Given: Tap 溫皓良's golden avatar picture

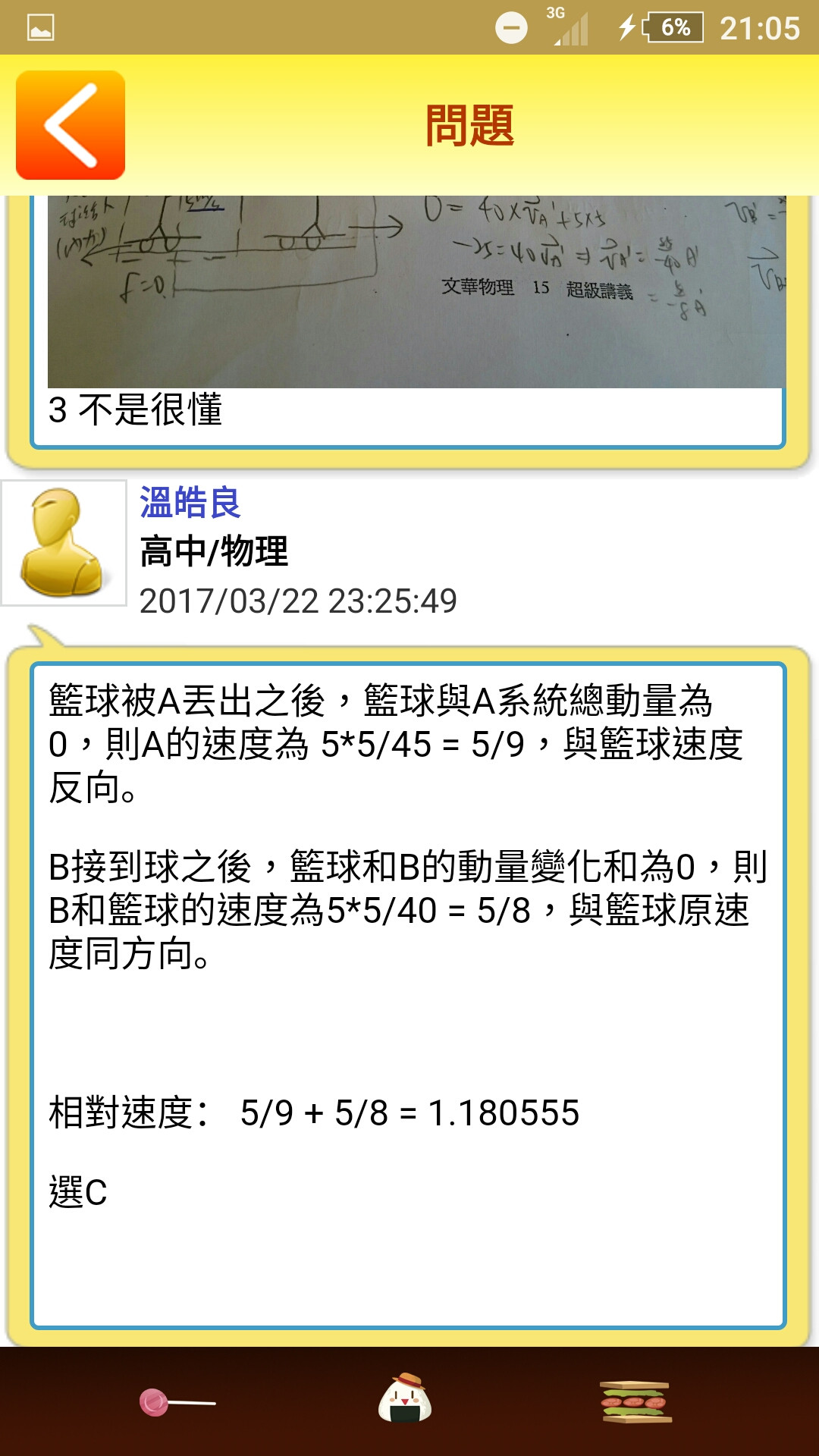Looking at the screenshot, I should (x=64, y=543).
